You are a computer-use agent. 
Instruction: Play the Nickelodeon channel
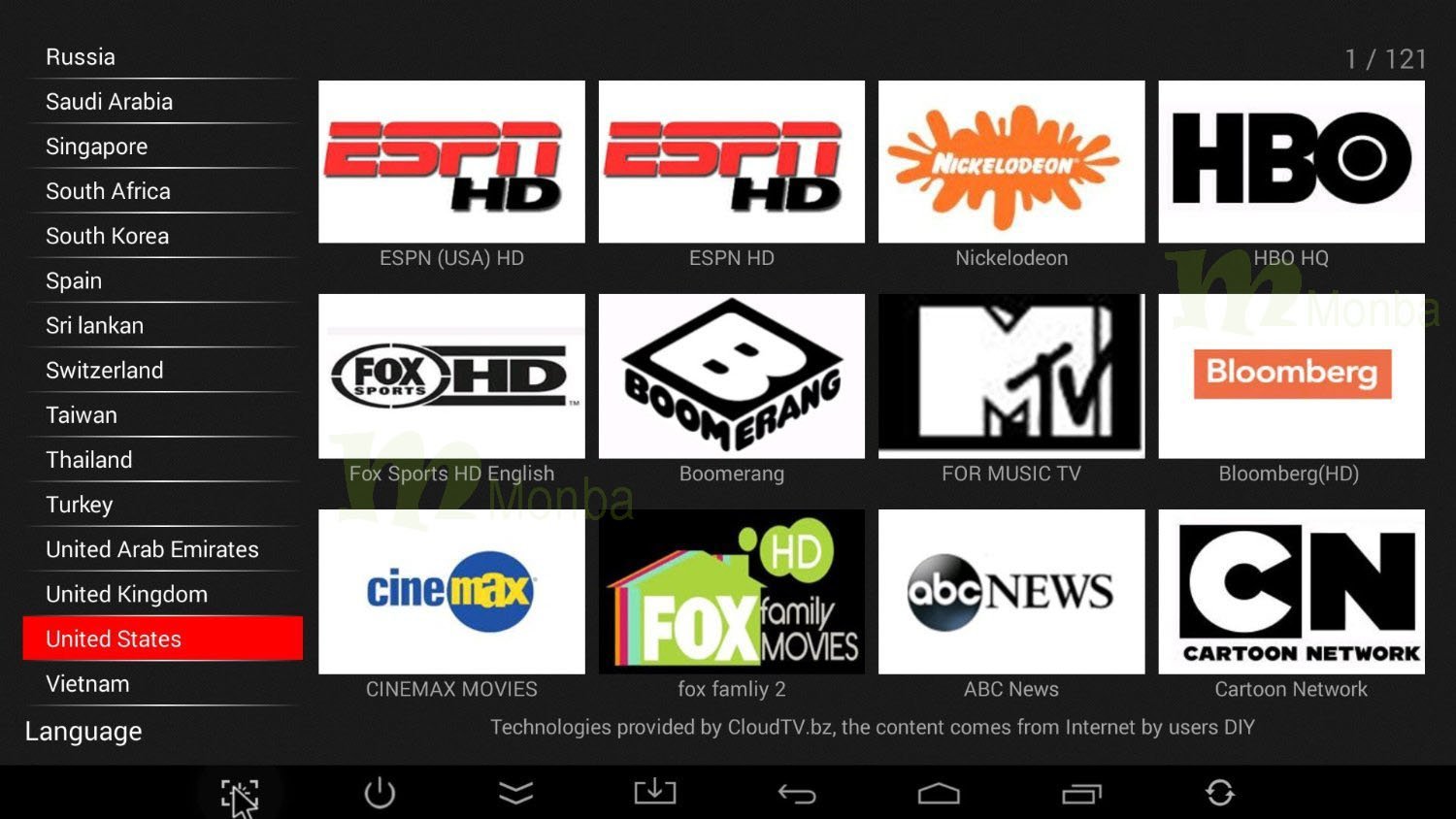(1010, 162)
